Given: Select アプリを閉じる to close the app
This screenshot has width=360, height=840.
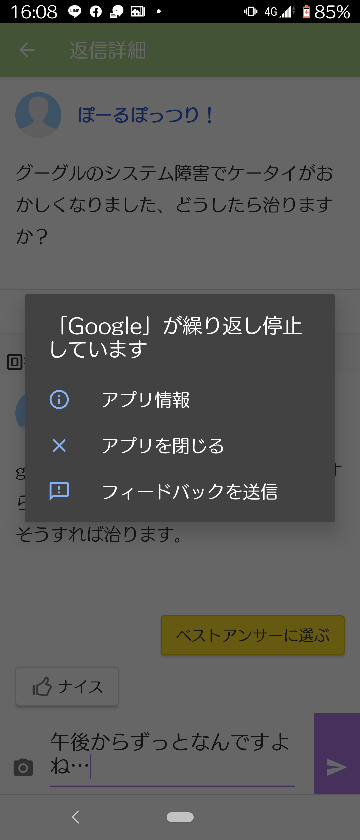Looking at the screenshot, I should (179, 446).
